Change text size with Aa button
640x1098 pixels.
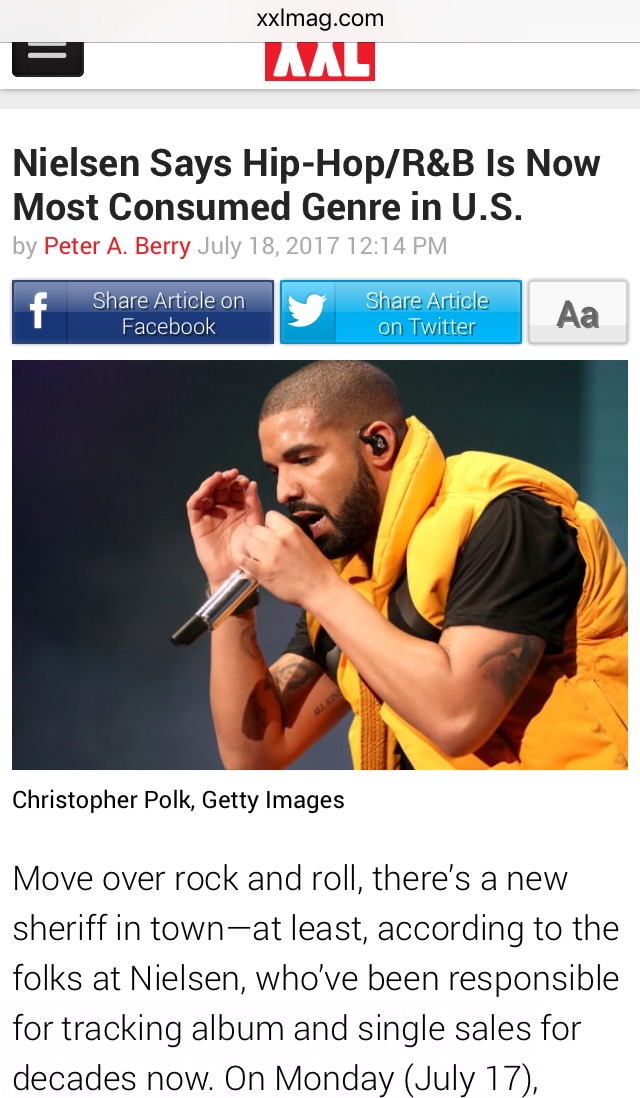(577, 314)
